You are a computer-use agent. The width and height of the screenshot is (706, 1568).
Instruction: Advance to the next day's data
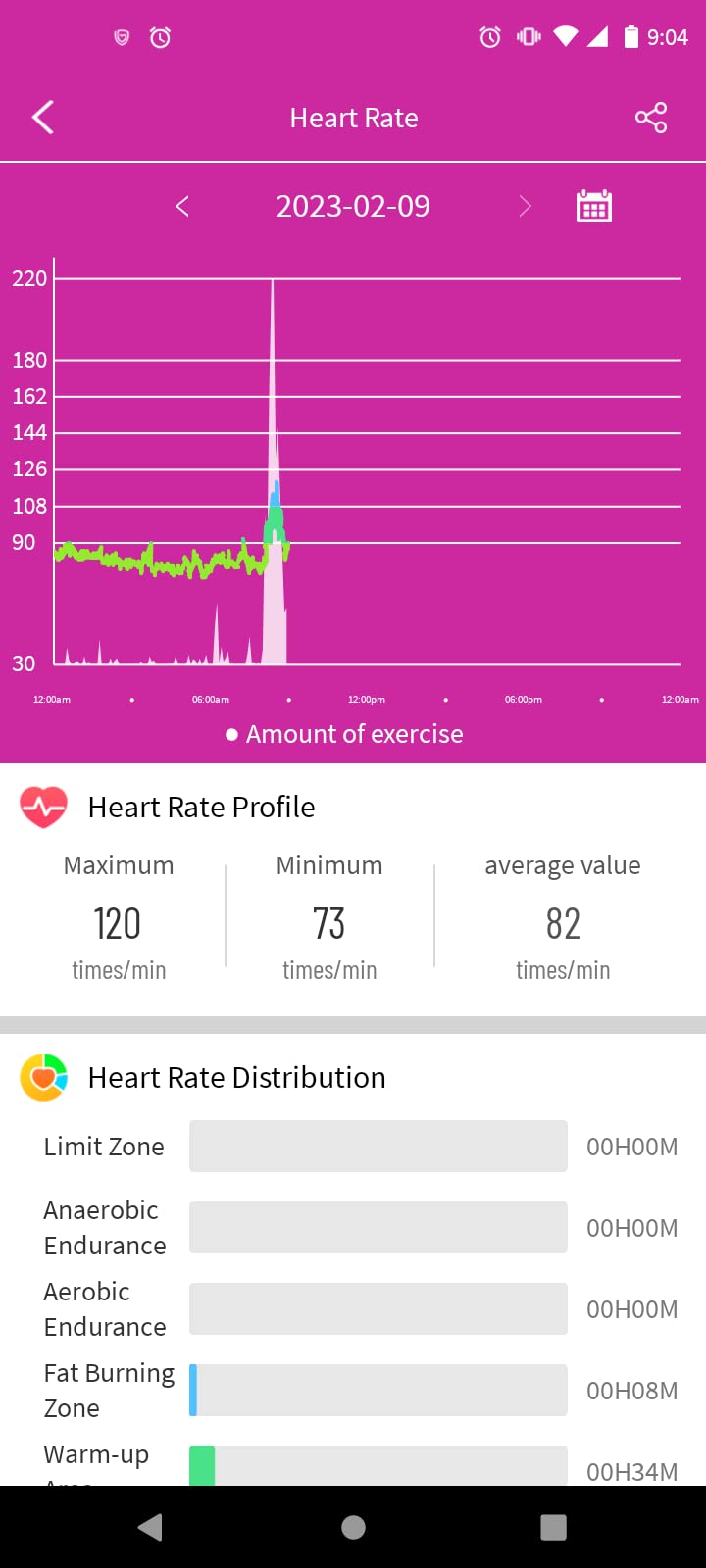pos(525,206)
